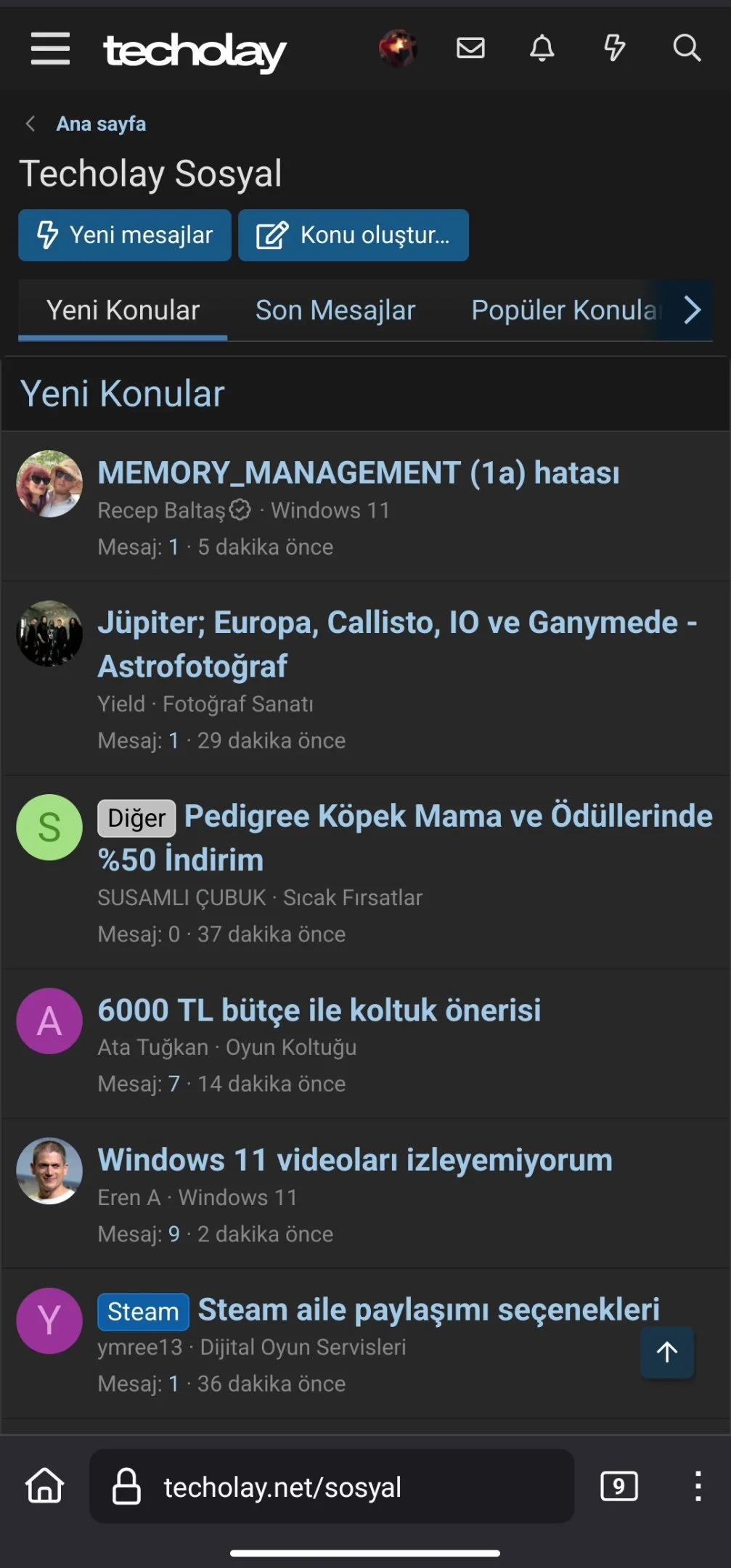Open Windows 11 videoları izleyemiyorum thread
Viewport: 731px width, 1568px height.
(355, 1159)
